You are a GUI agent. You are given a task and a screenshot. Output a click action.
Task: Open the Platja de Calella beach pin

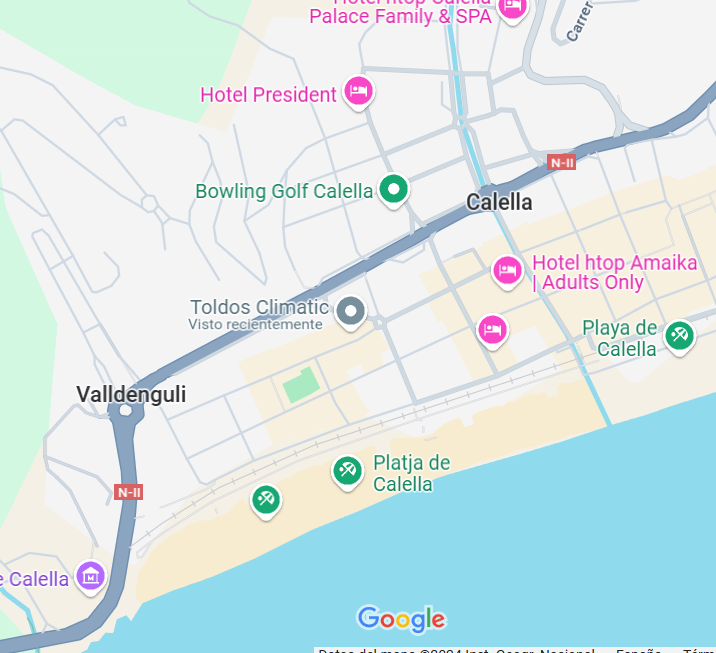point(347,469)
